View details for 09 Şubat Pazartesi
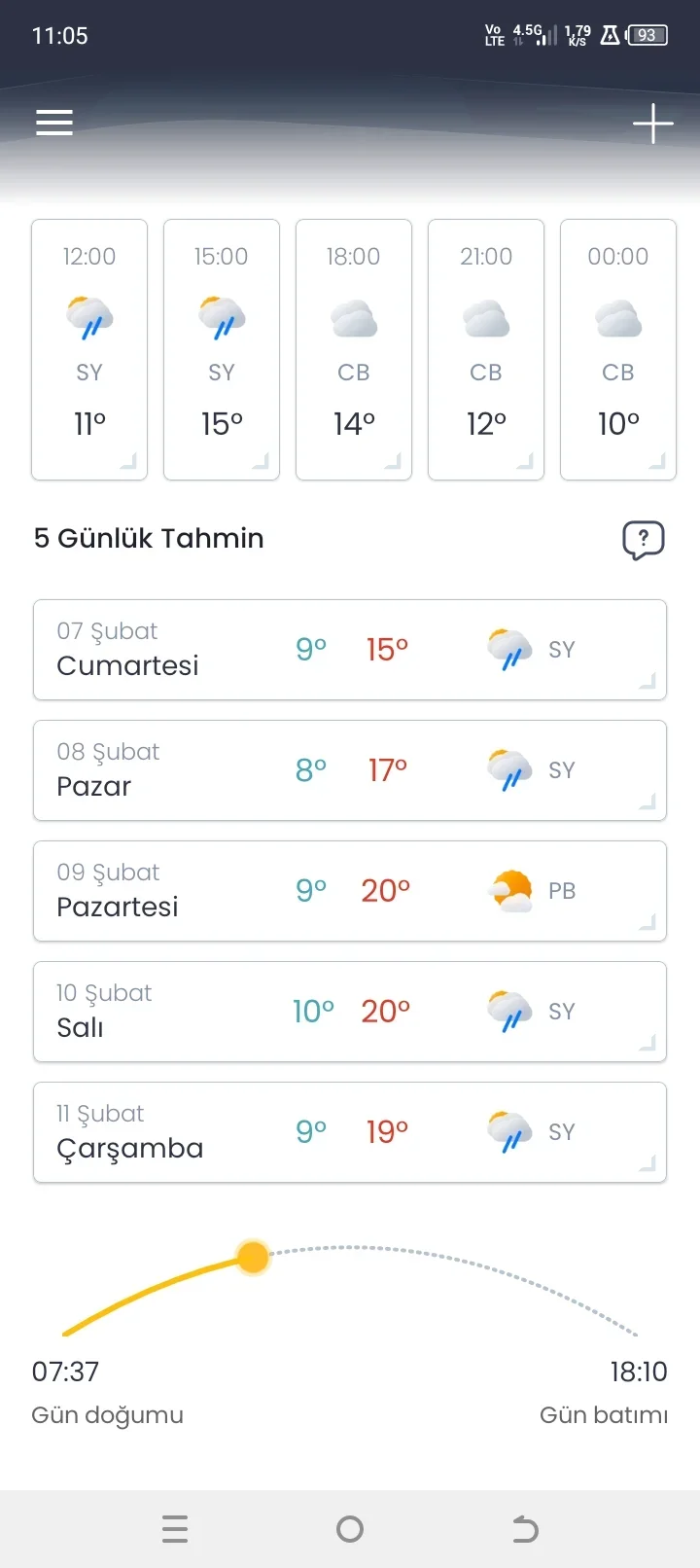This screenshot has width=700, height=1568. tap(350, 891)
